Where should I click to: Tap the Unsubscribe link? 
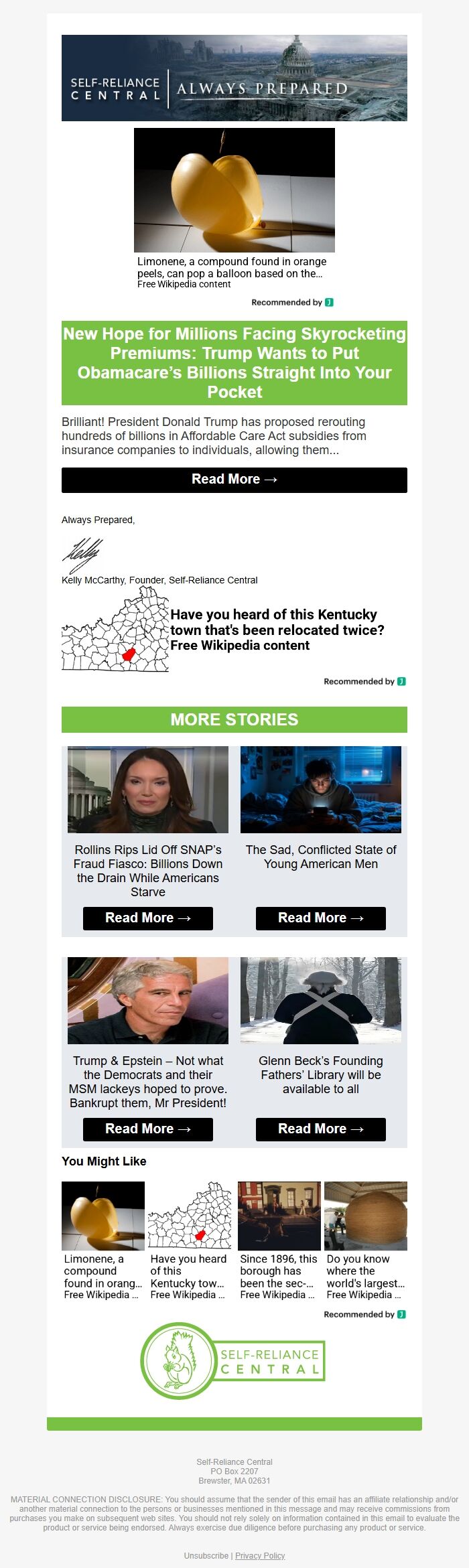[206, 1555]
